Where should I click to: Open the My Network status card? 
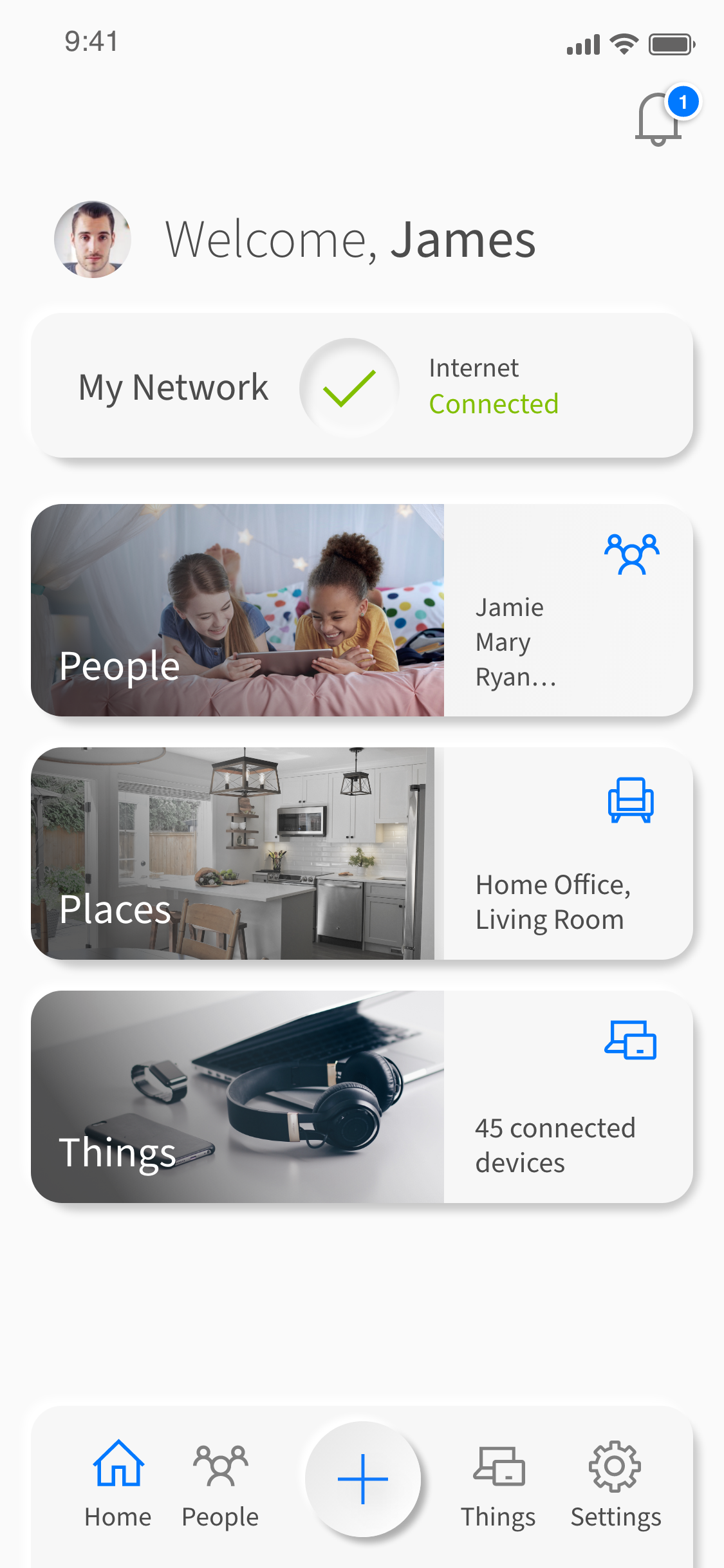[362, 386]
